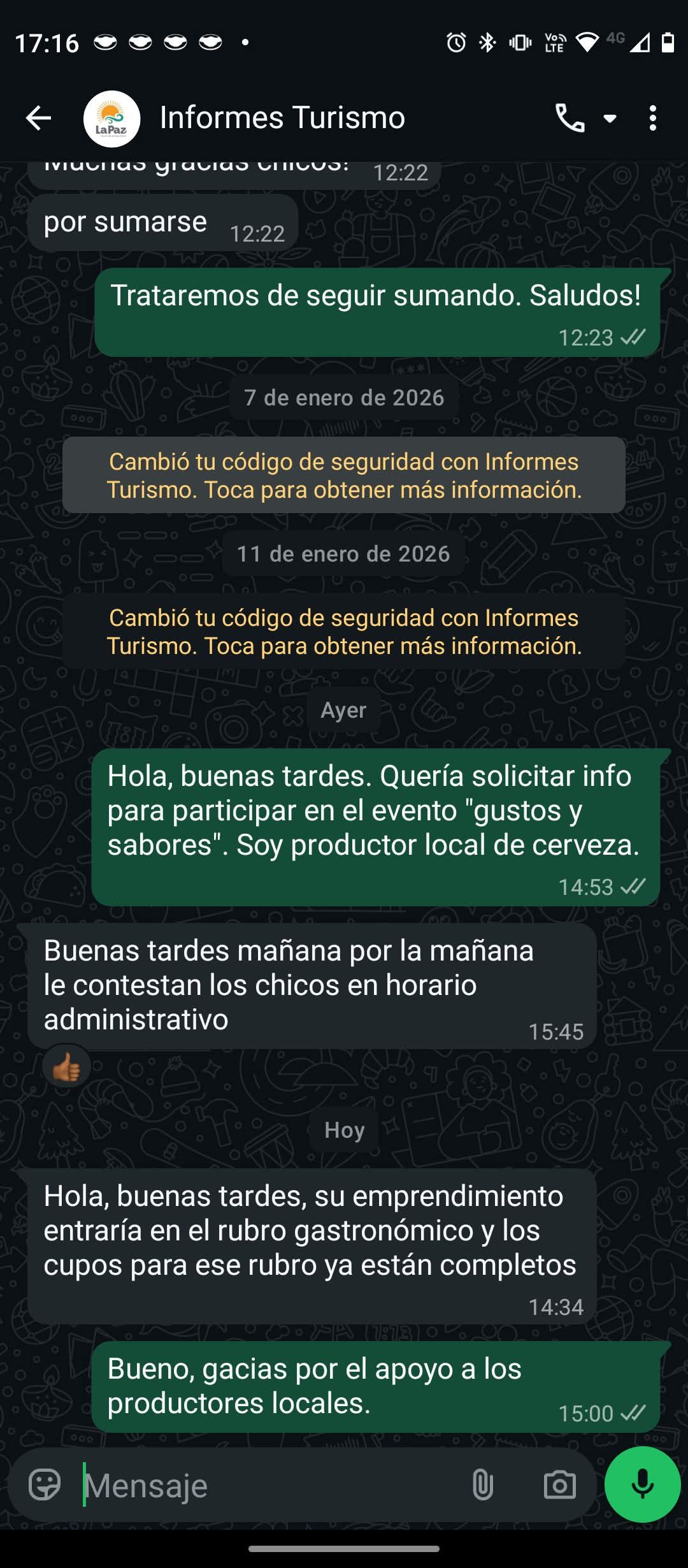Attach a file with the paperclip

pyautogui.click(x=482, y=1485)
